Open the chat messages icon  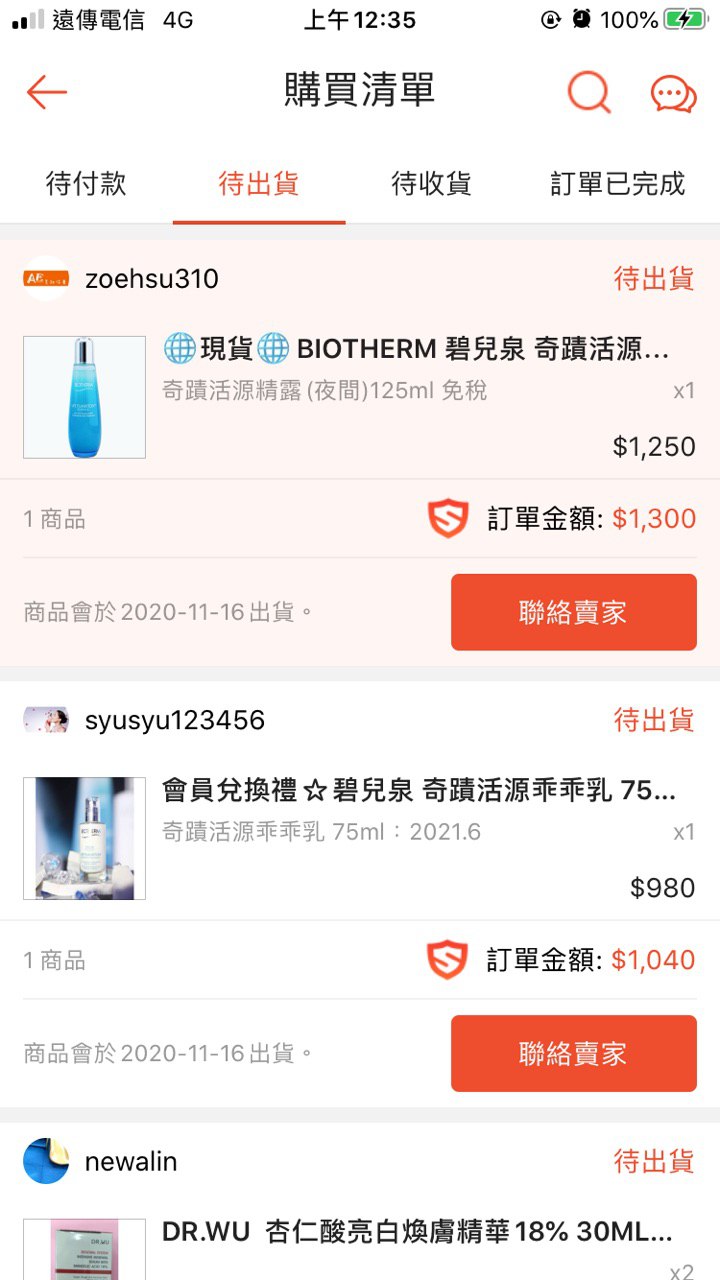pos(673,94)
